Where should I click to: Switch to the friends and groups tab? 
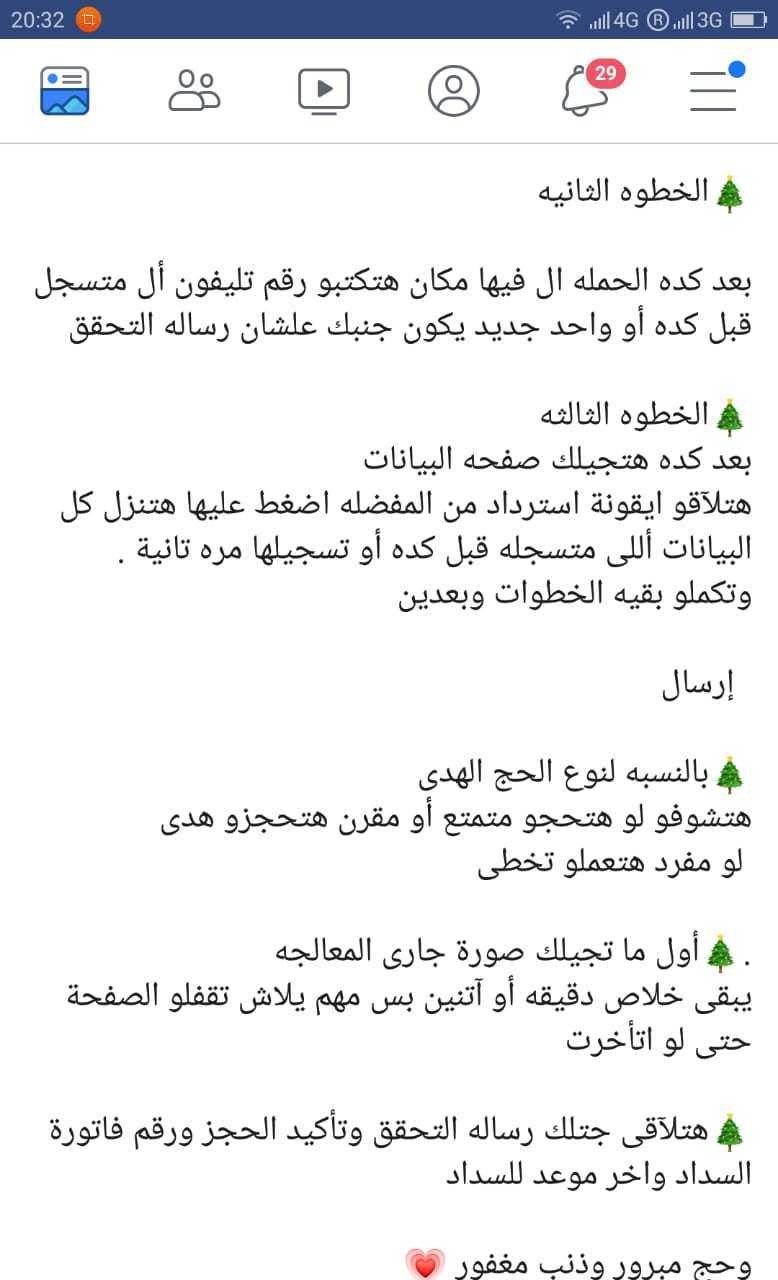[x=194, y=91]
